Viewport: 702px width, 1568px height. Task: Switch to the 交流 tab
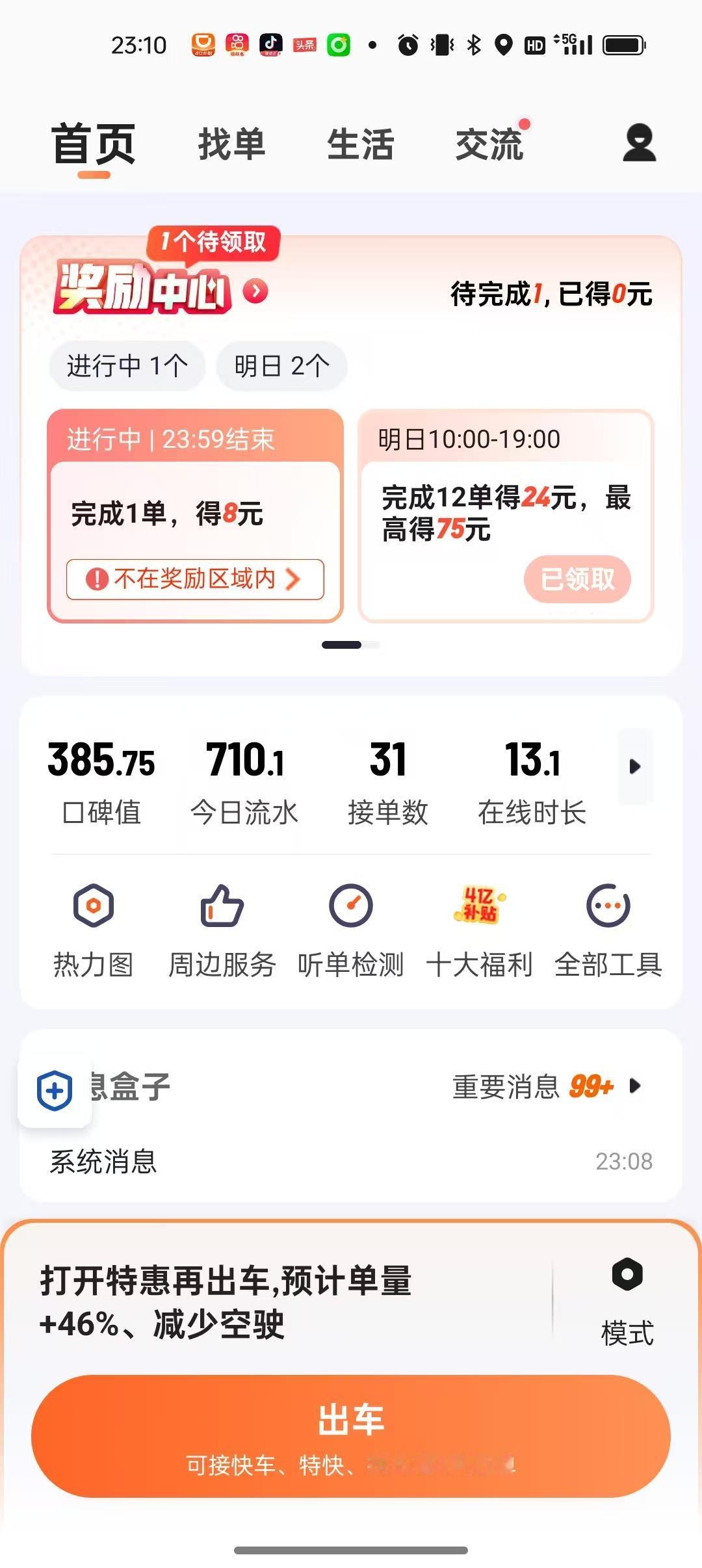[491, 144]
